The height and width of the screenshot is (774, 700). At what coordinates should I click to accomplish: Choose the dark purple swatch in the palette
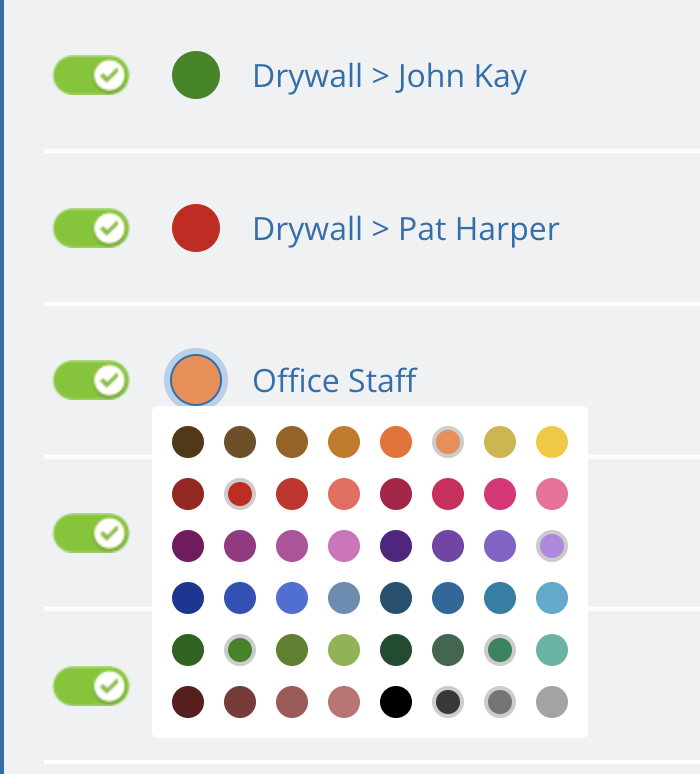tap(396, 546)
